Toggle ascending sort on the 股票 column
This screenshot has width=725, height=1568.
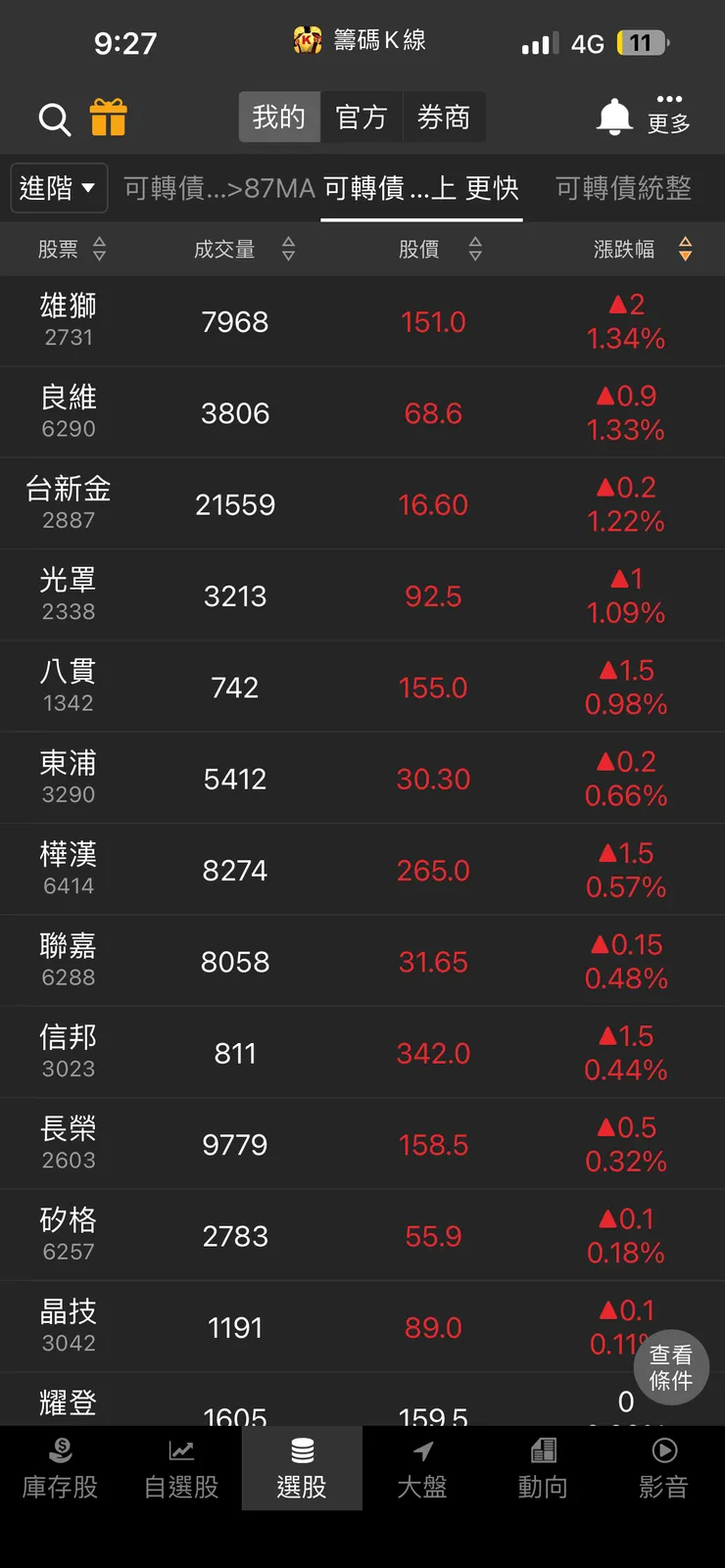coord(98,249)
